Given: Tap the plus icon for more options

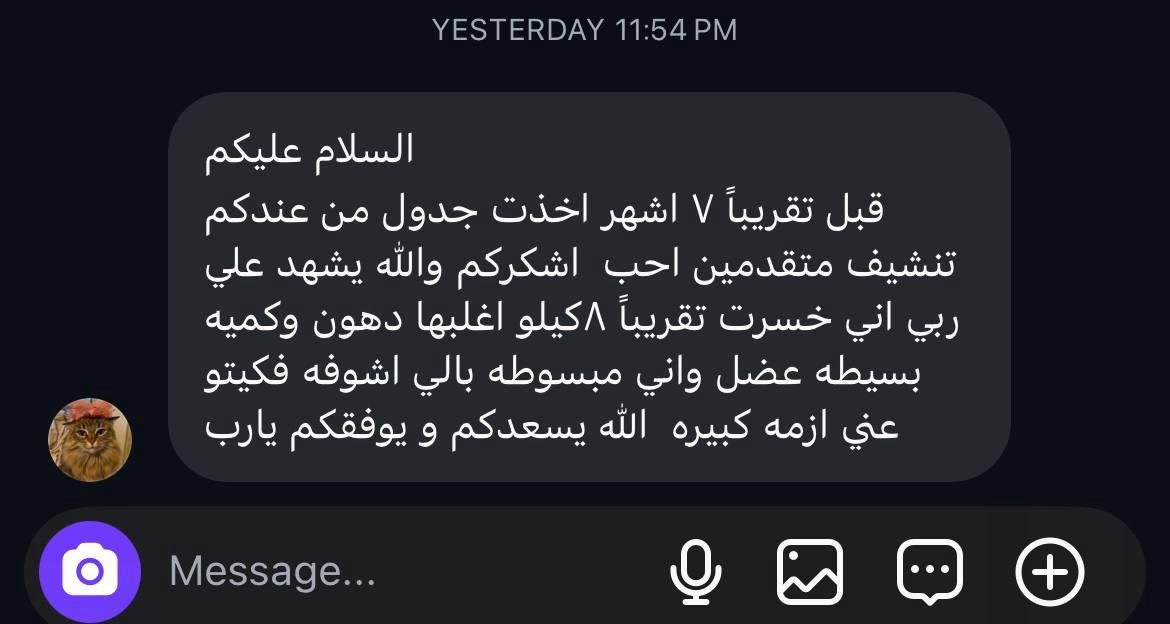Looking at the screenshot, I should coord(1049,571).
